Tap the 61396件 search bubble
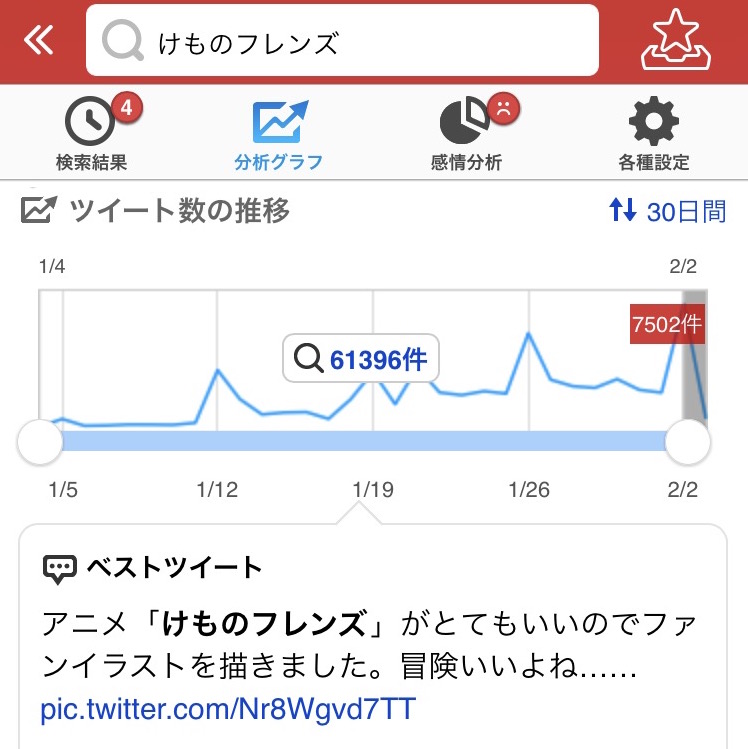 click(x=361, y=359)
